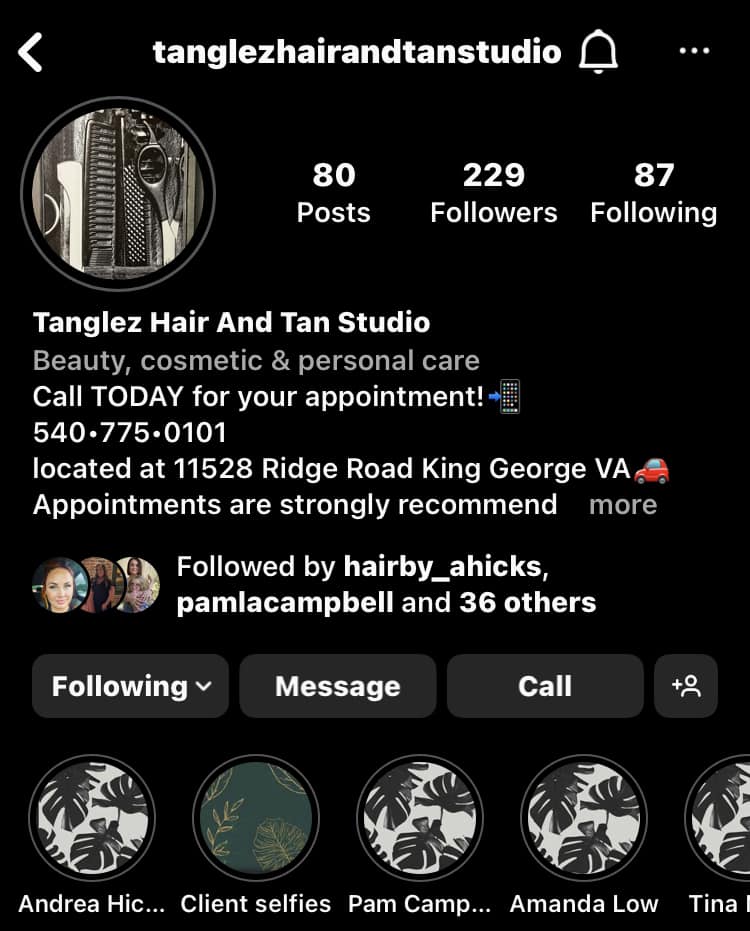Go back using the top-left arrow
The image size is (750, 931).
[31, 52]
